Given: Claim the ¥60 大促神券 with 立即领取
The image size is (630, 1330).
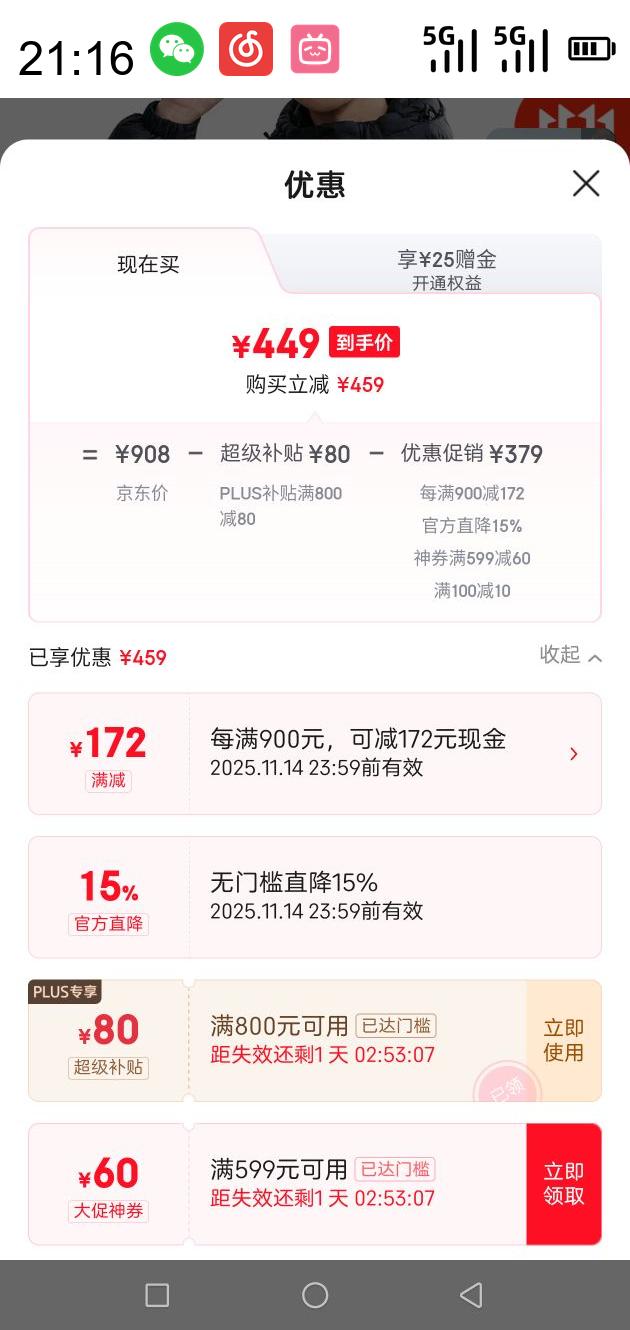Looking at the screenshot, I should [x=563, y=1184].
